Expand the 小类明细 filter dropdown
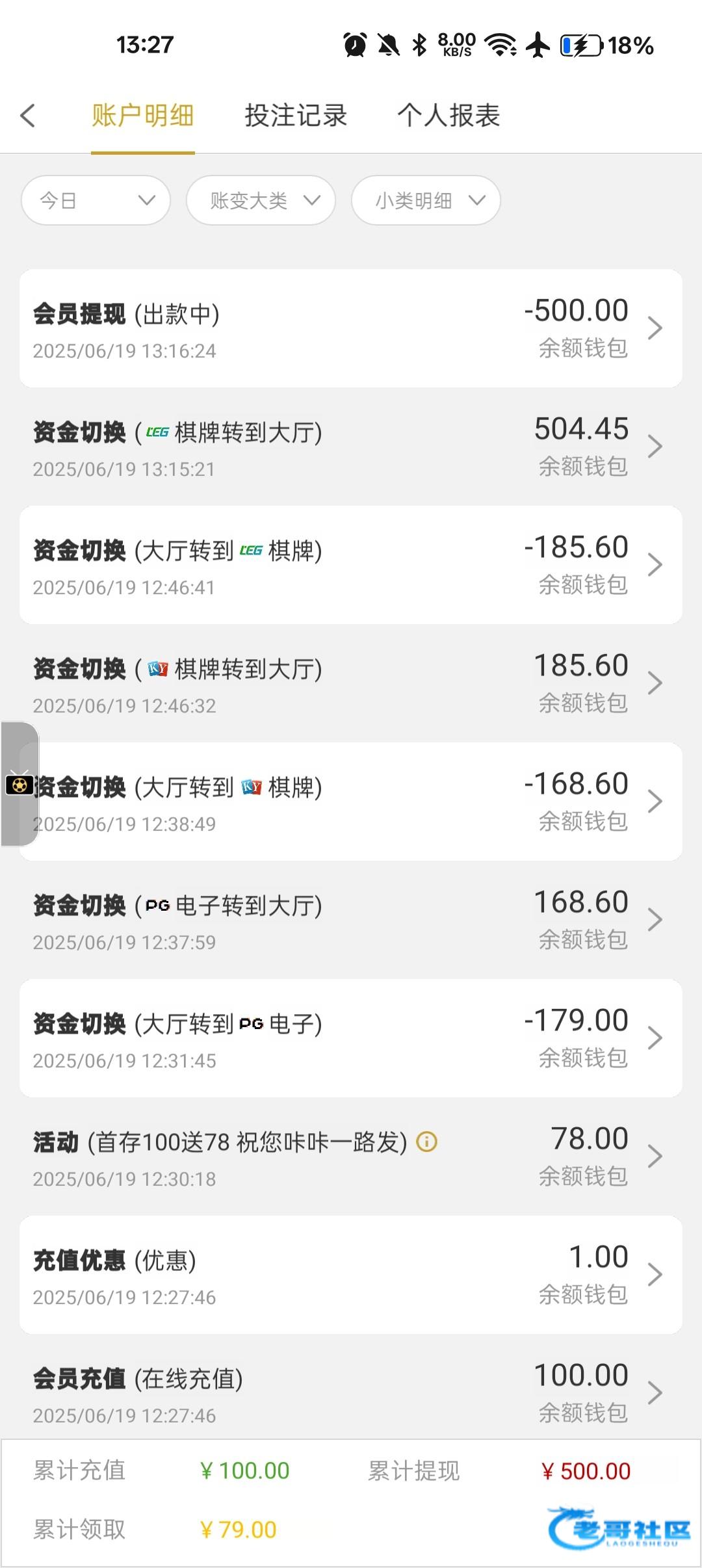702x1568 pixels. click(426, 200)
